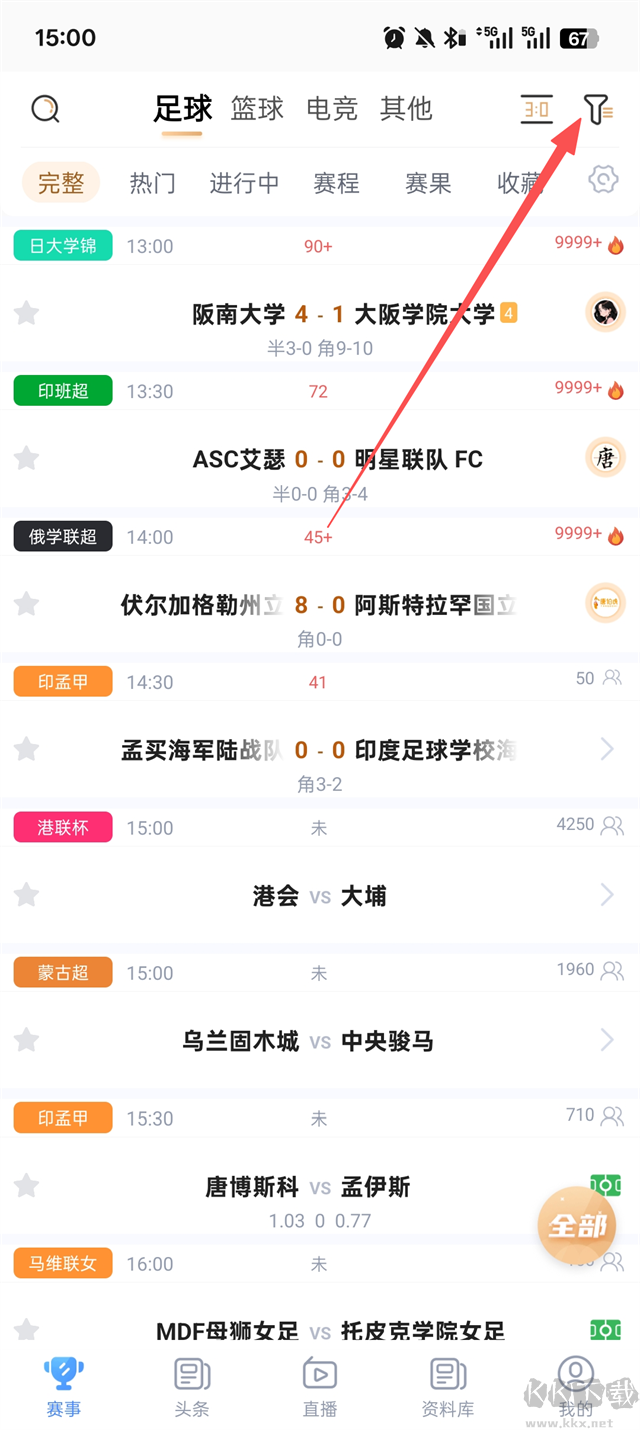The width and height of the screenshot is (640, 1430).
Task: Go to the 直播 tab
Action: point(320,1386)
